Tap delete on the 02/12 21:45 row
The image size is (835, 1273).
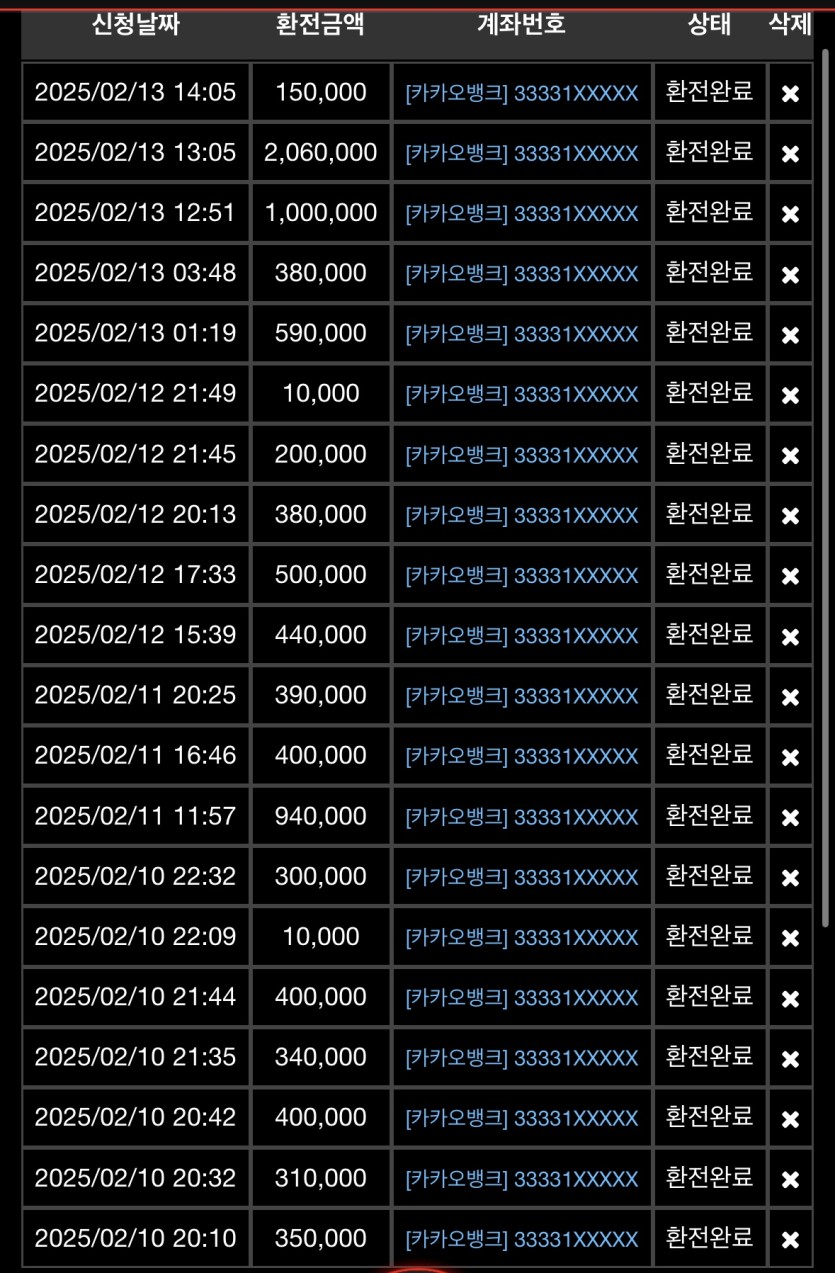(790, 455)
